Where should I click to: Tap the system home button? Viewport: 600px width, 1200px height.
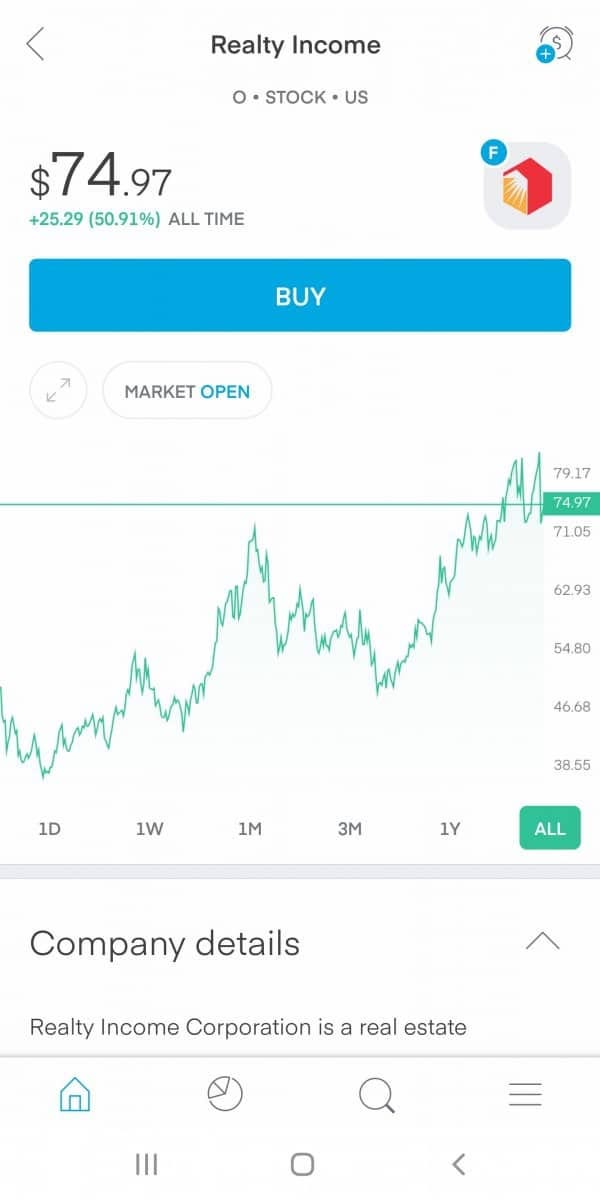click(x=302, y=1164)
